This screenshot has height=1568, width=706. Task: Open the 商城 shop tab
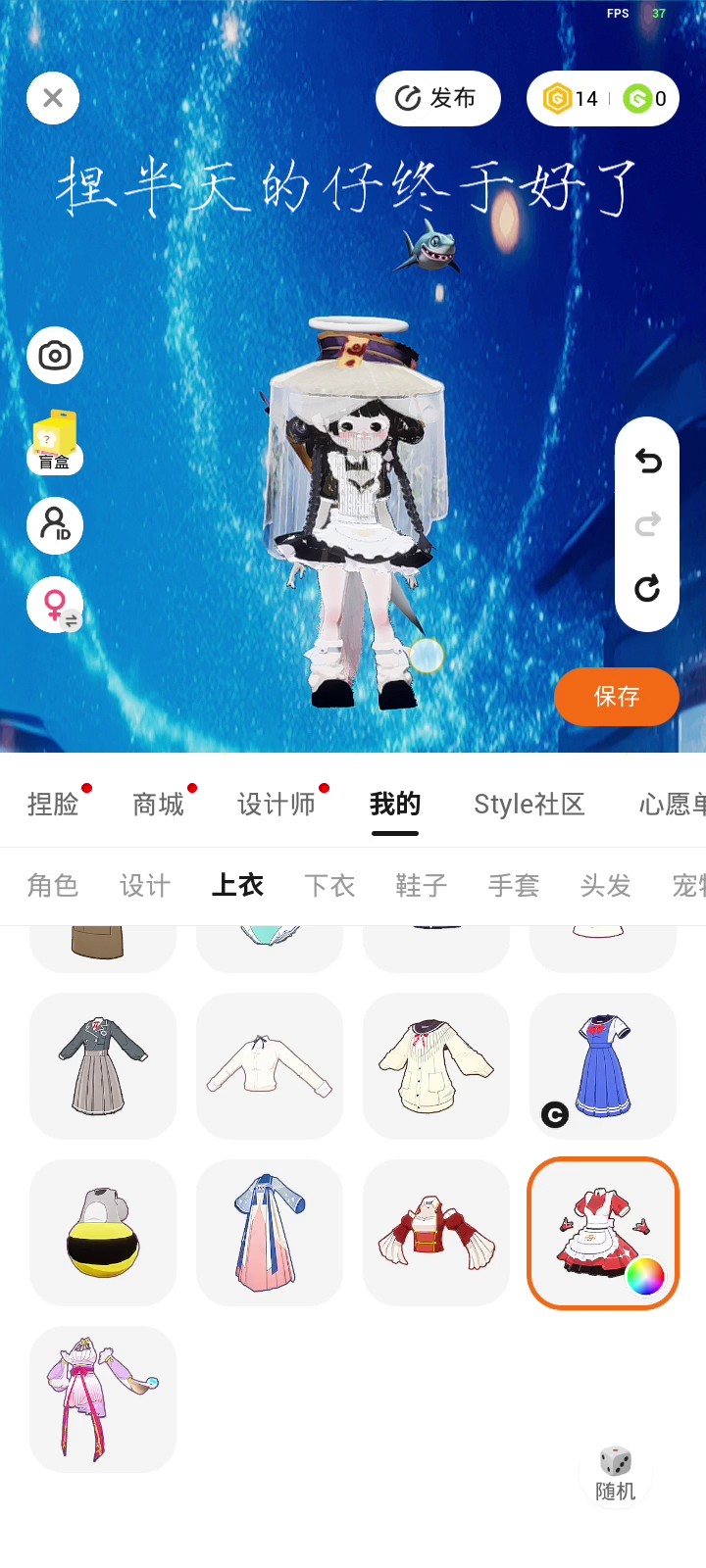[158, 805]
